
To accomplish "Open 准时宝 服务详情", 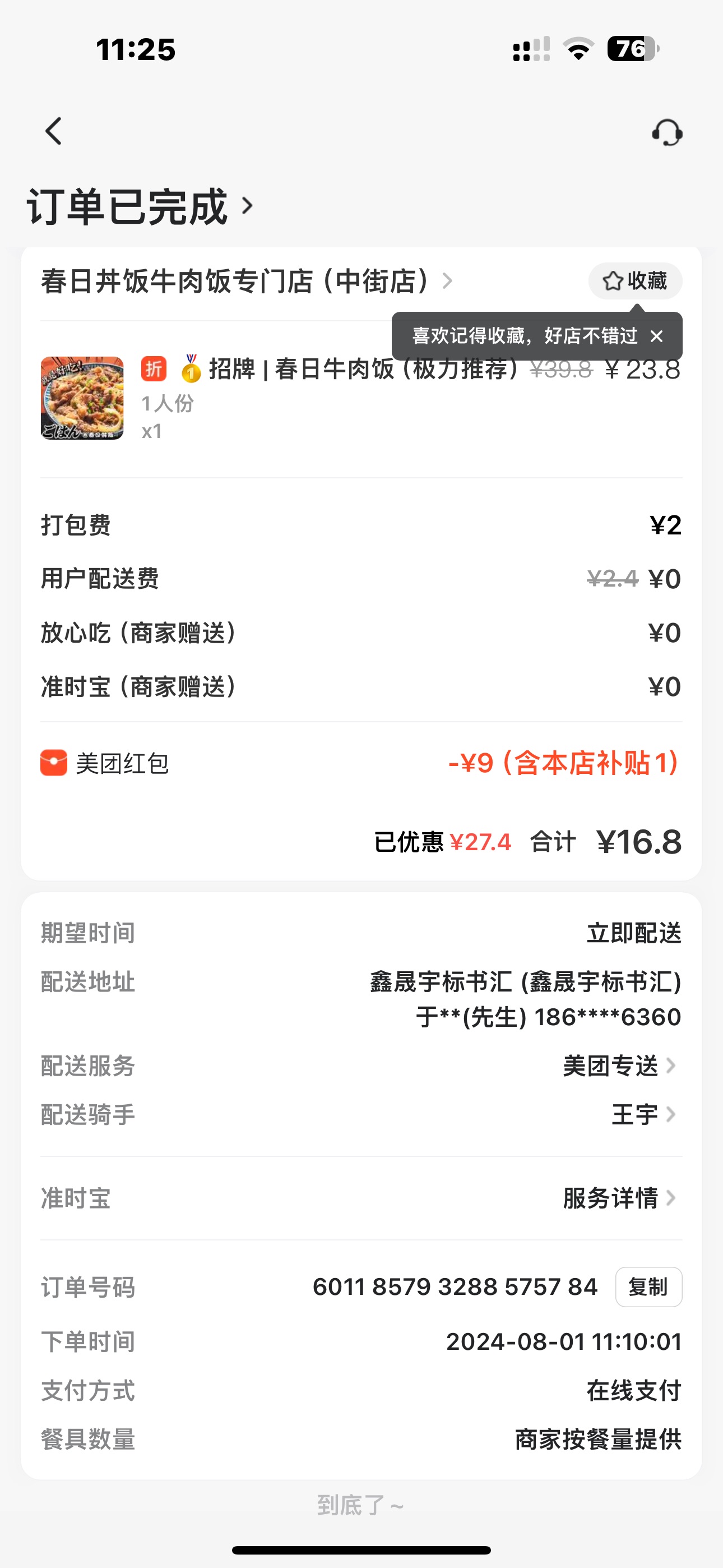I will click(618, 1198).
